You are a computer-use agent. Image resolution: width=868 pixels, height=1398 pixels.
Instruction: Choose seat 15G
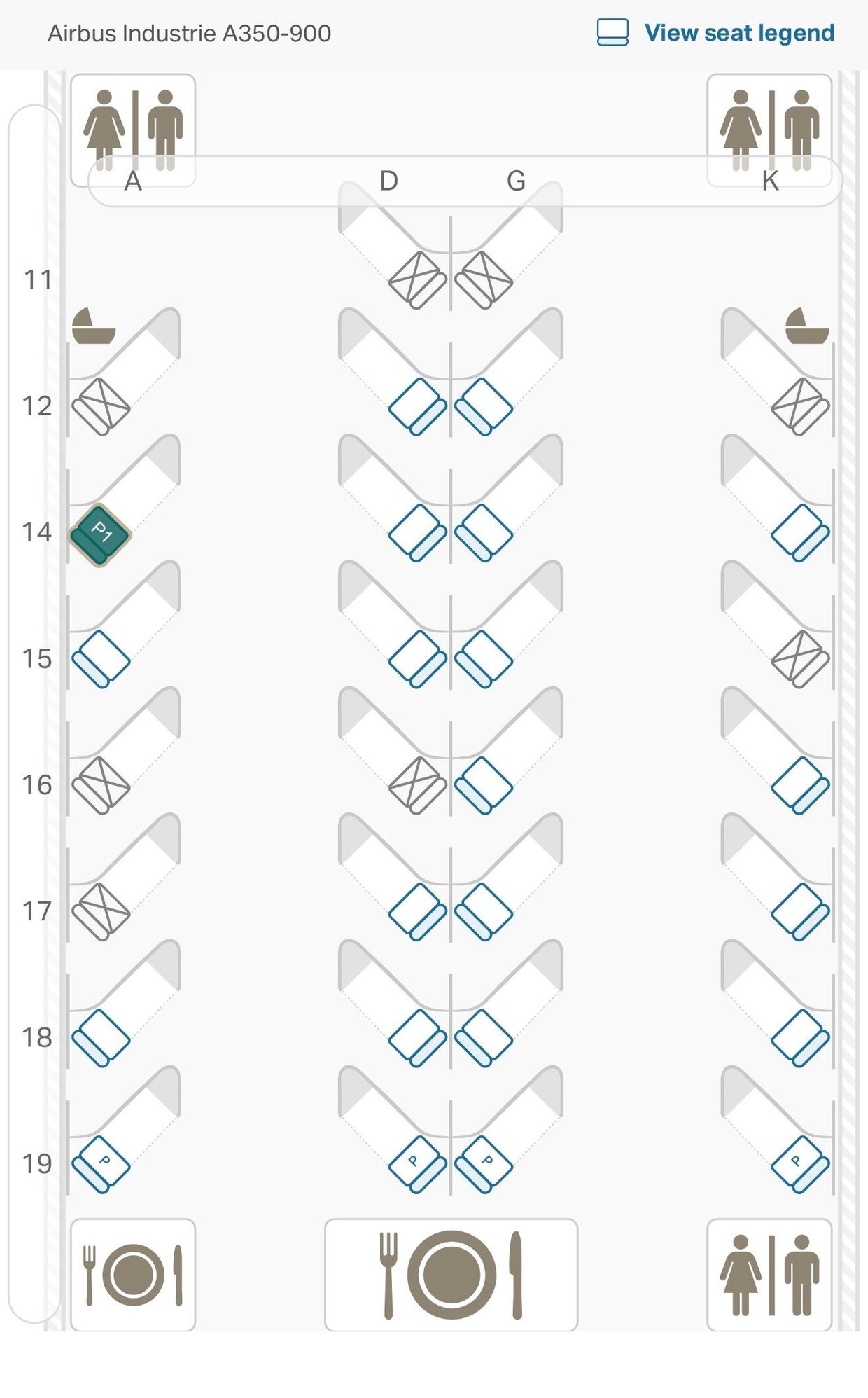484,659
